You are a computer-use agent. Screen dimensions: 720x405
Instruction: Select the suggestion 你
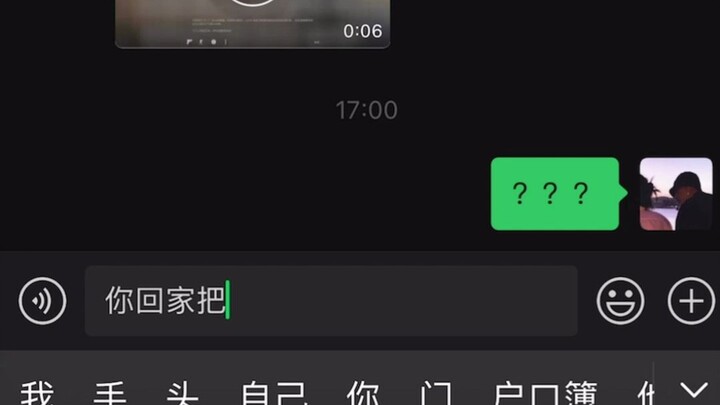[x=363, y=393]
